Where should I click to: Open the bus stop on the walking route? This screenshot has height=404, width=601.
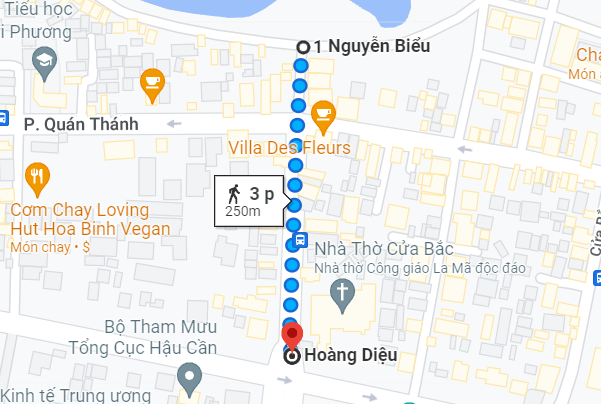300,241
